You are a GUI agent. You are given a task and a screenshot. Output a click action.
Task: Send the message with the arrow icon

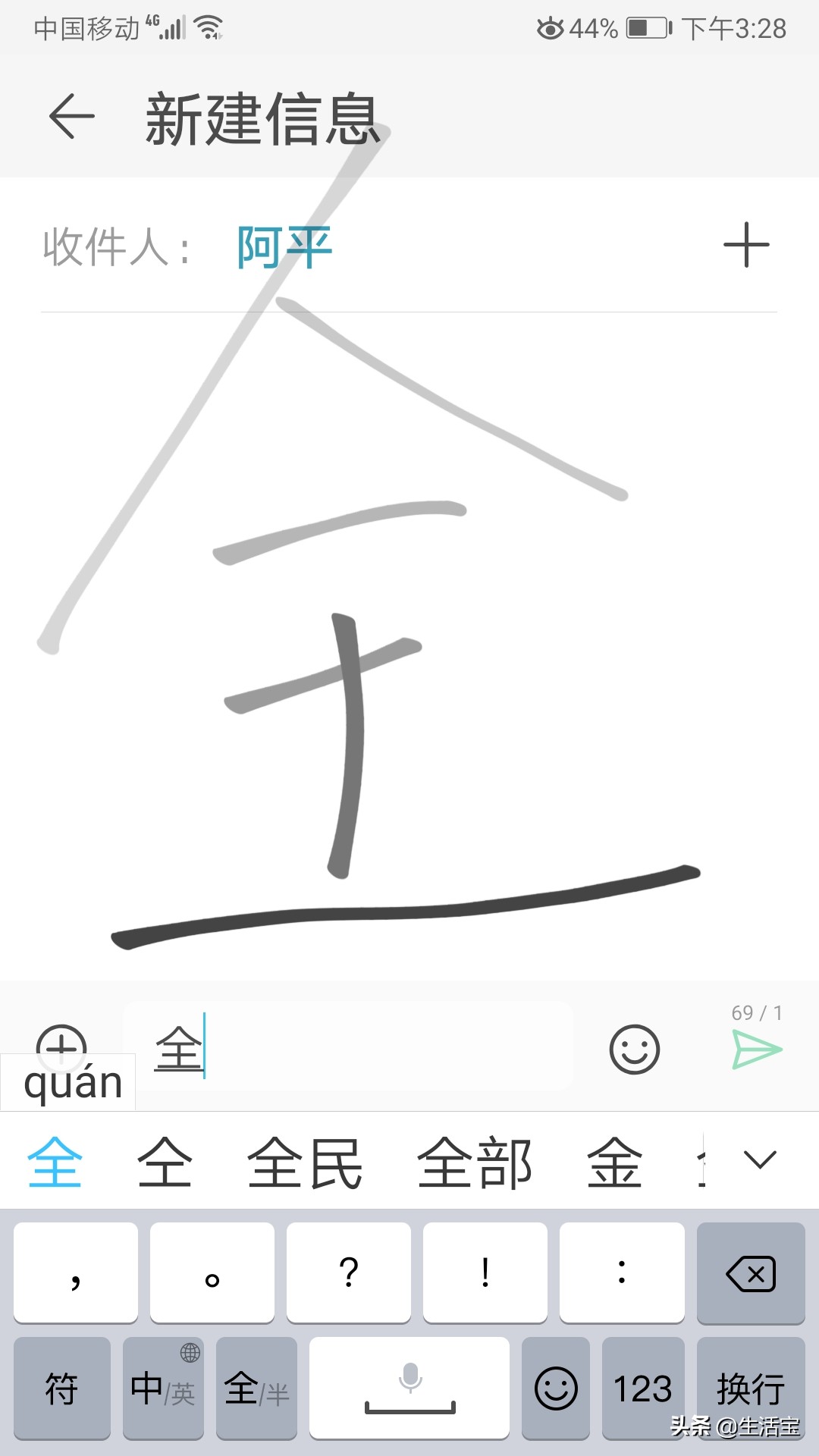point(756,1050)
